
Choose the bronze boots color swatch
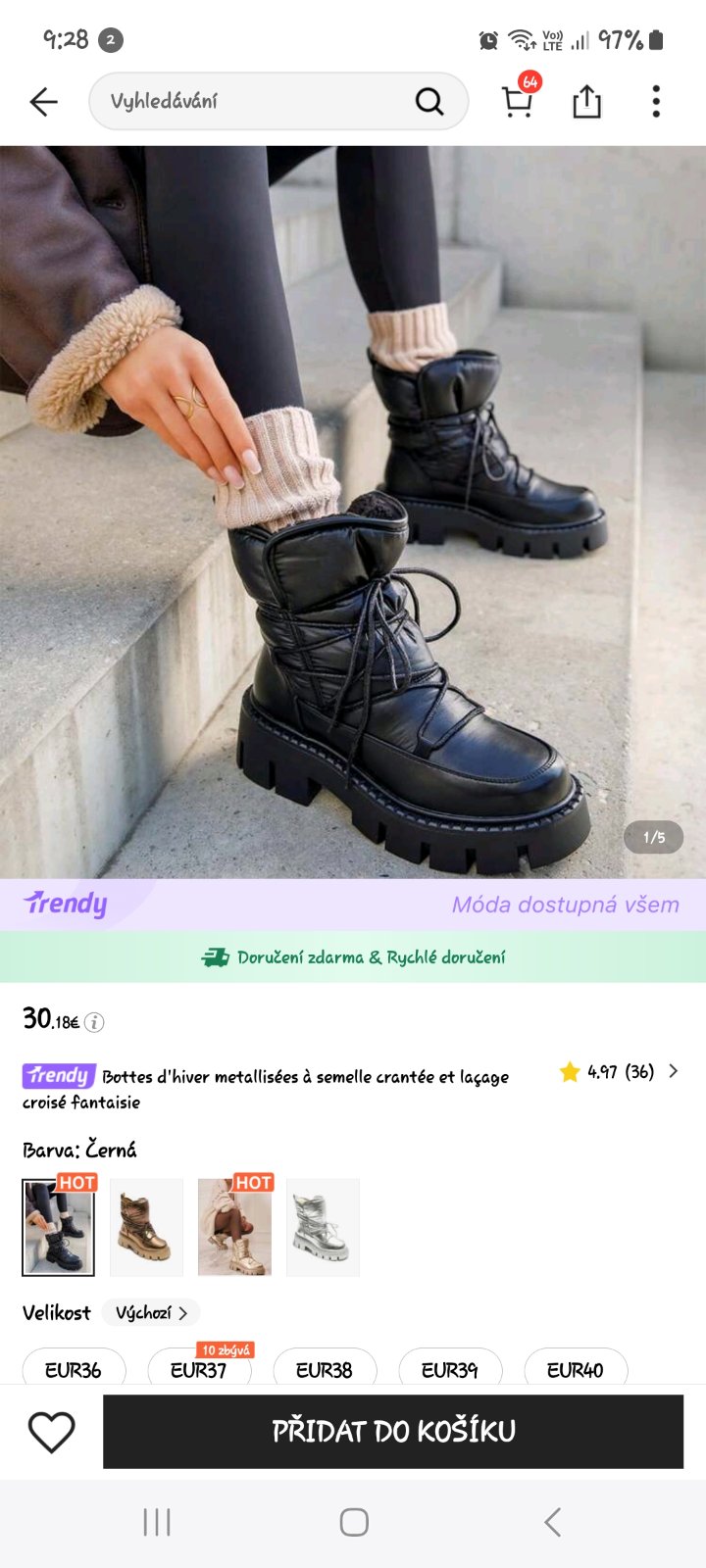146,1227
